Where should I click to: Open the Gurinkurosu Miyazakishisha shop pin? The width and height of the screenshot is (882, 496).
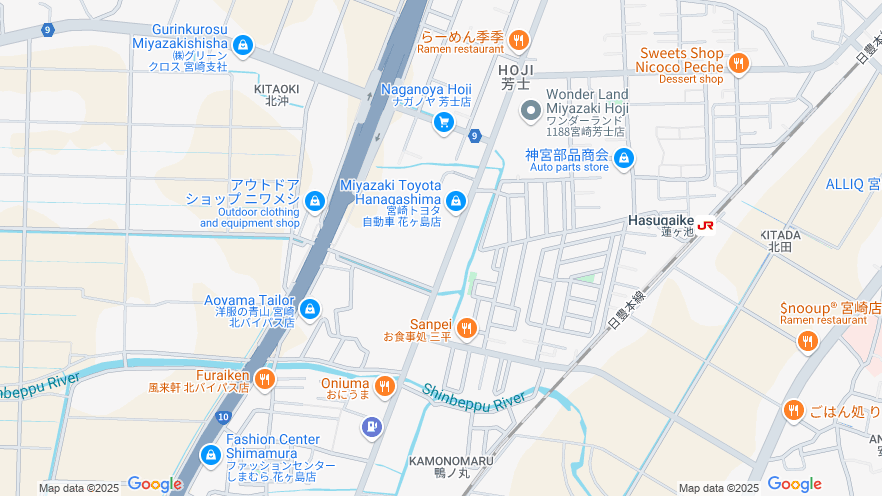(x=243, y=45)
